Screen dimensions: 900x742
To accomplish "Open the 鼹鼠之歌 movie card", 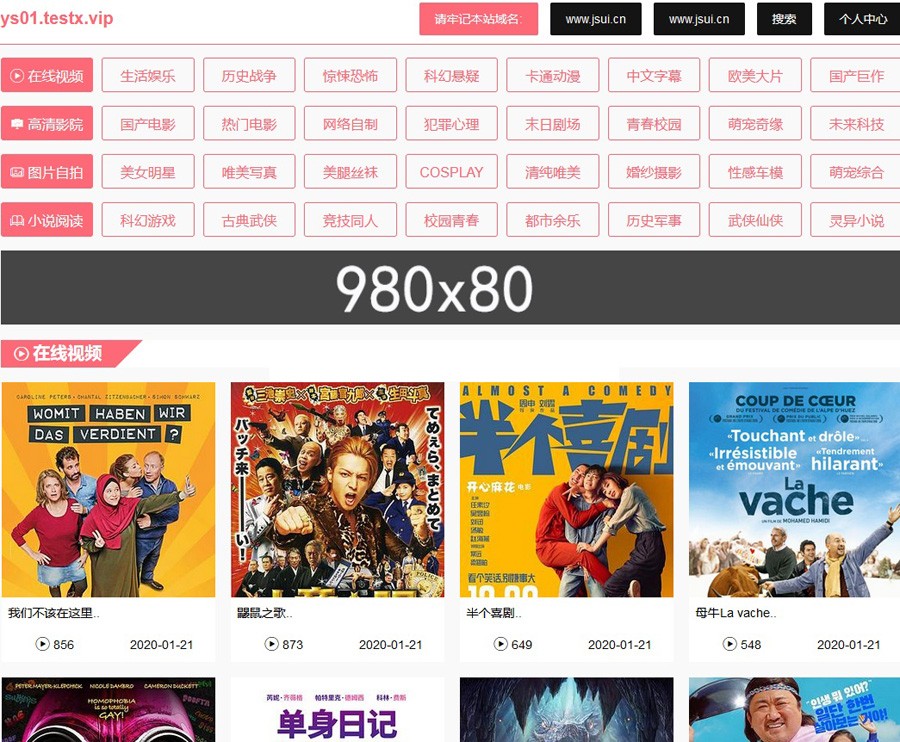I will [337, 490].
